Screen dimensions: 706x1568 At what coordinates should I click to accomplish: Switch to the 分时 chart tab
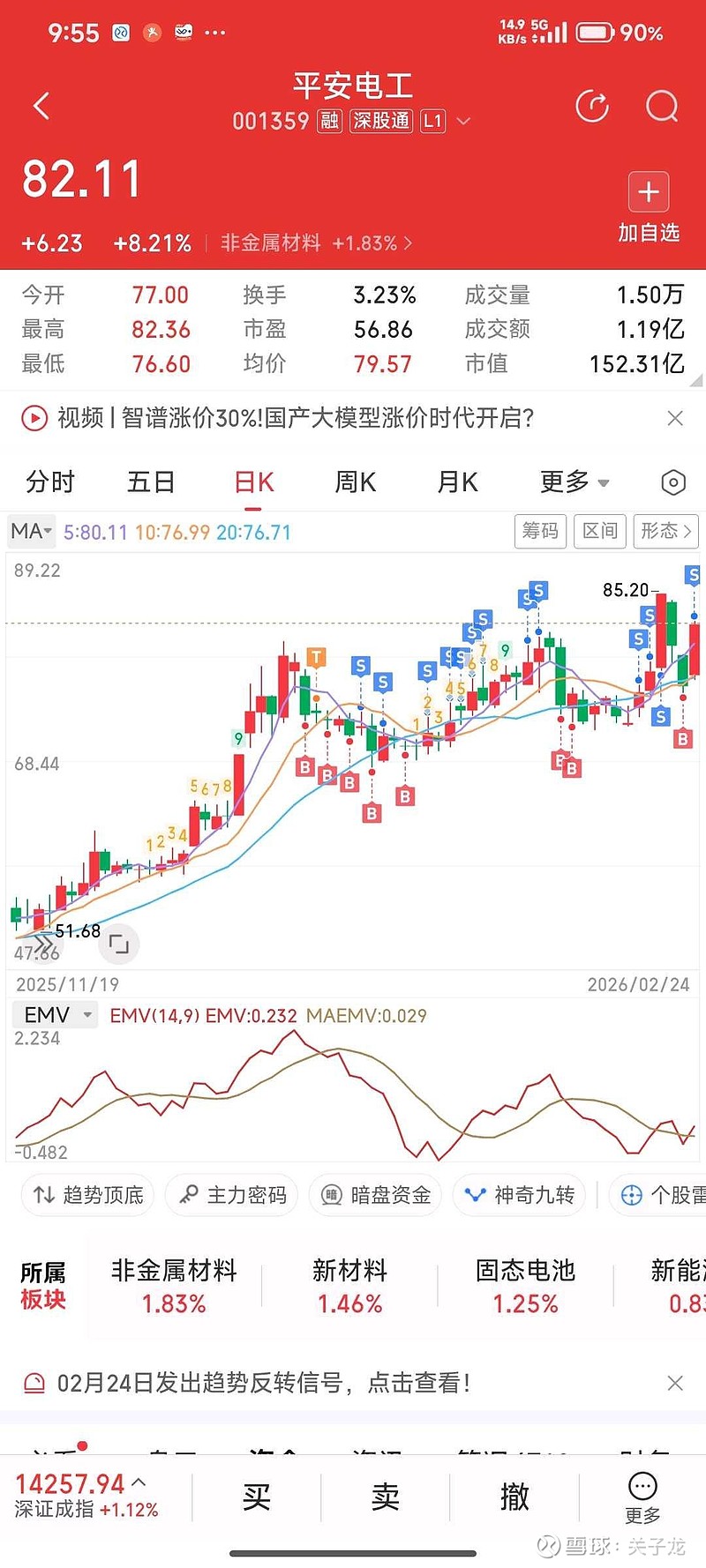click(50, 482)
